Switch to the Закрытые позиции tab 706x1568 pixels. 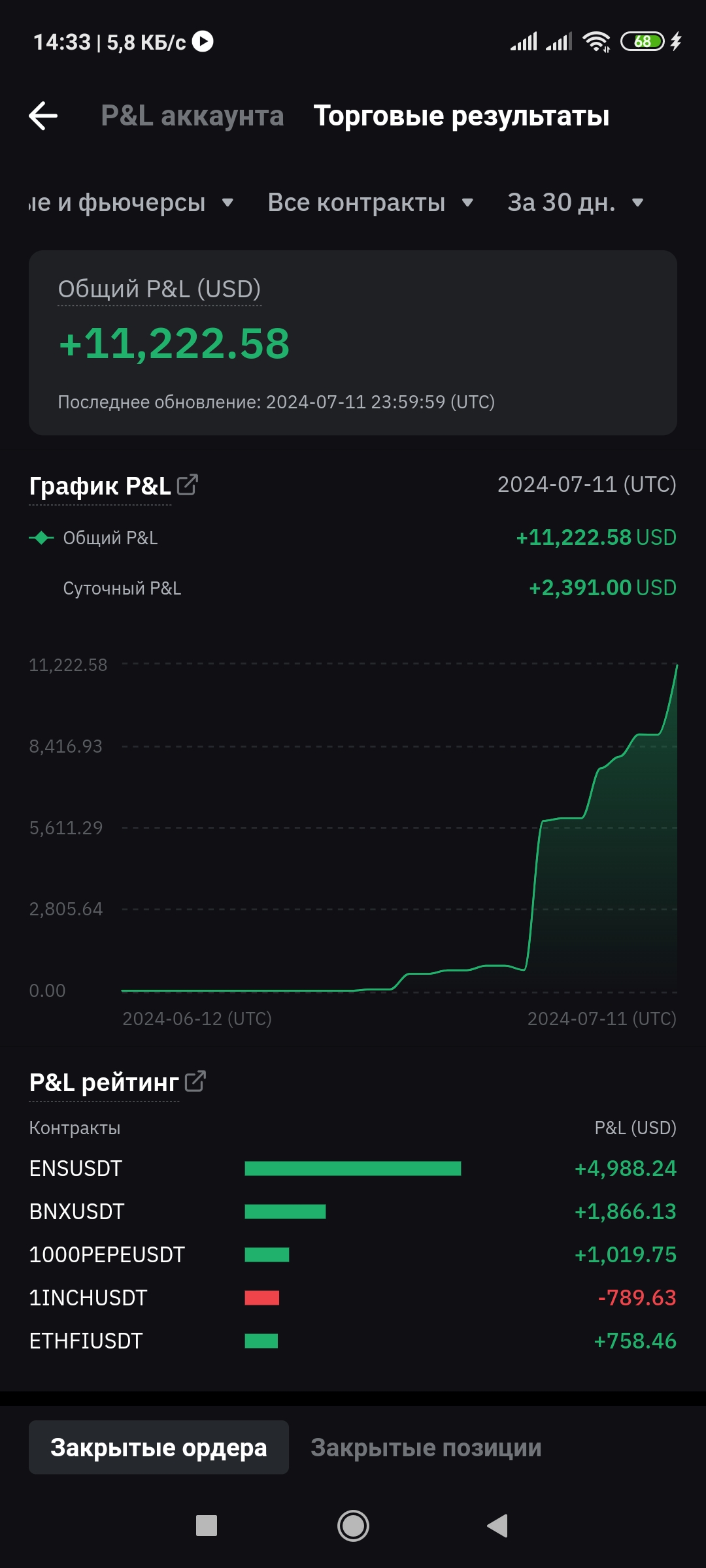(x=426, y=1447)
